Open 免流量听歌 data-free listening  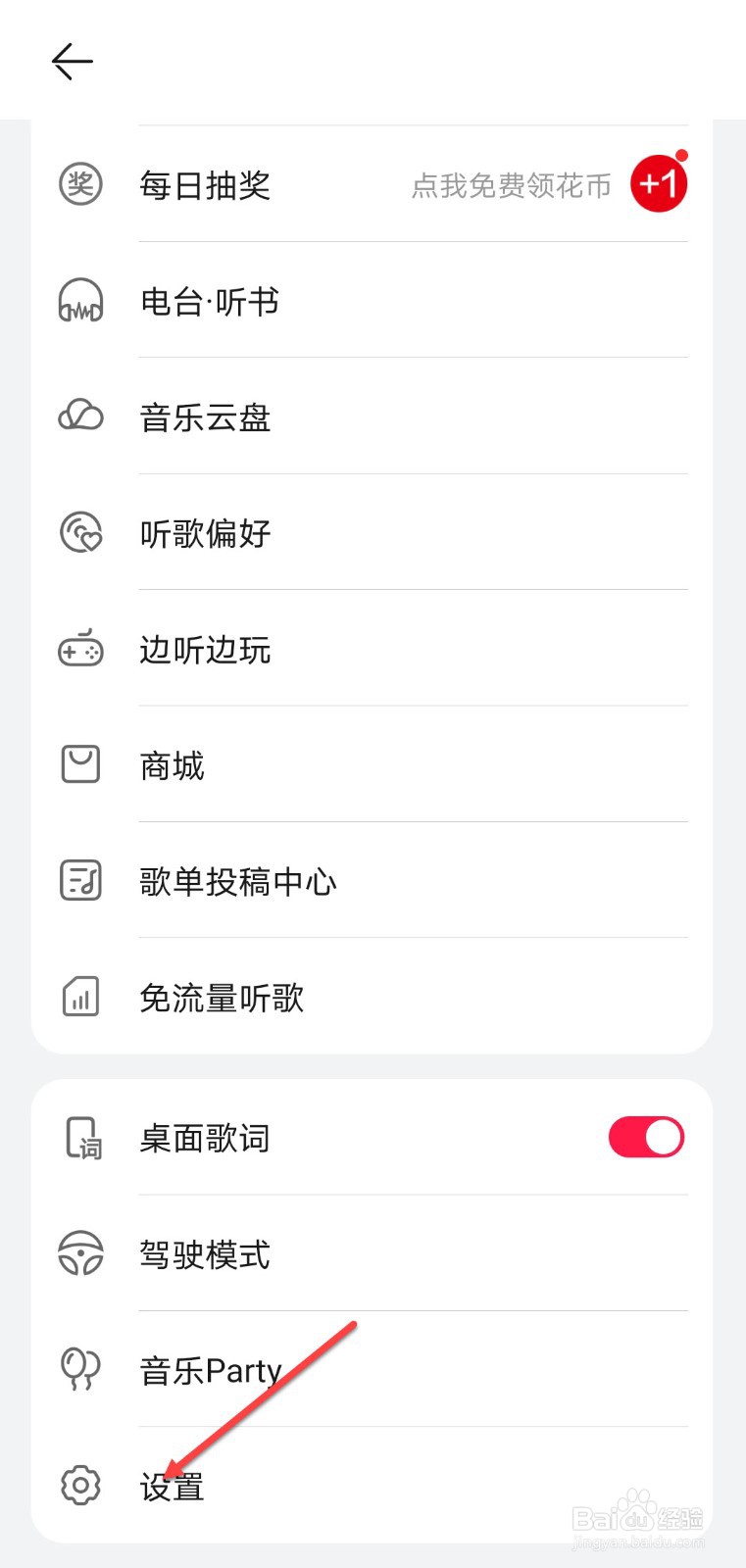[x=222, y=998]
